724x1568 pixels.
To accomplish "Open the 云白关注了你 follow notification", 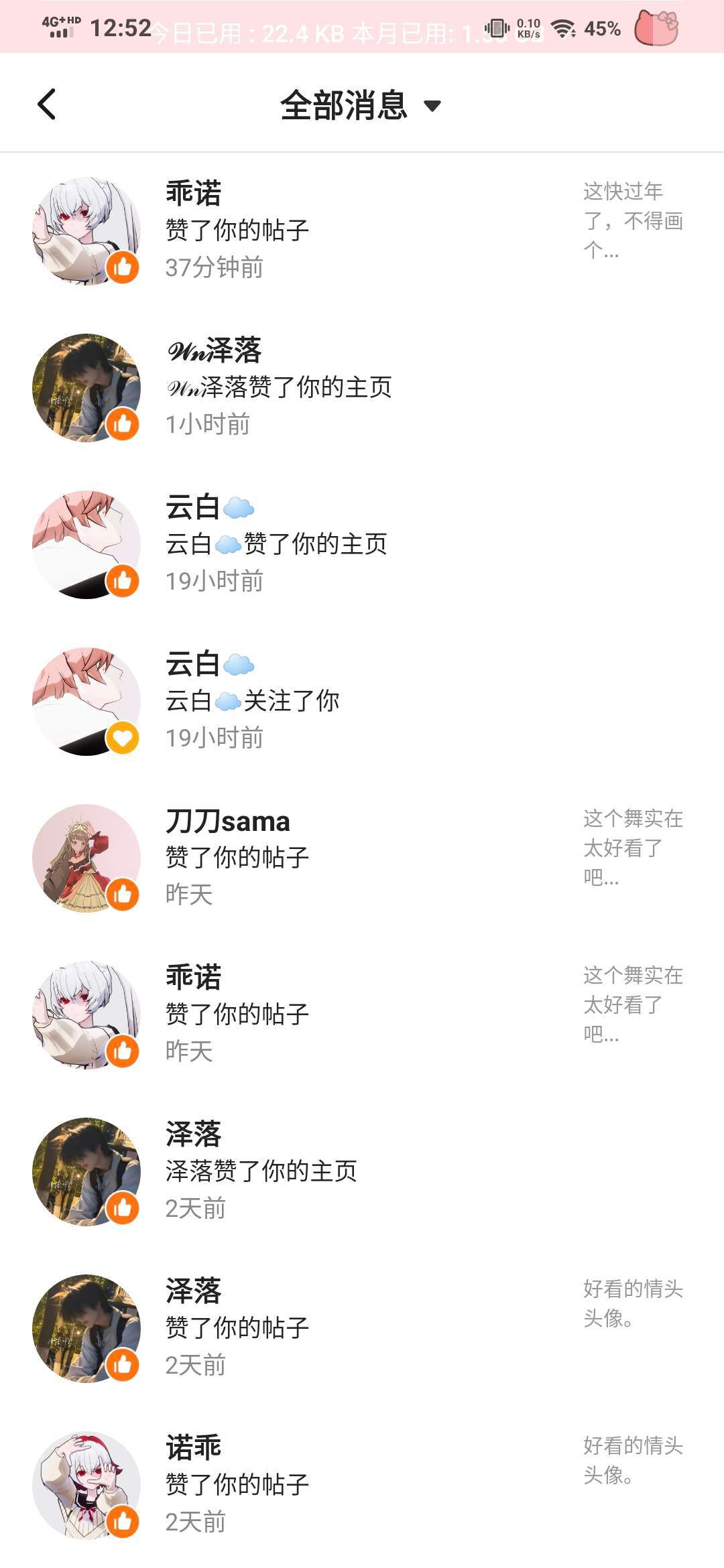I will [x=362, y=701].
